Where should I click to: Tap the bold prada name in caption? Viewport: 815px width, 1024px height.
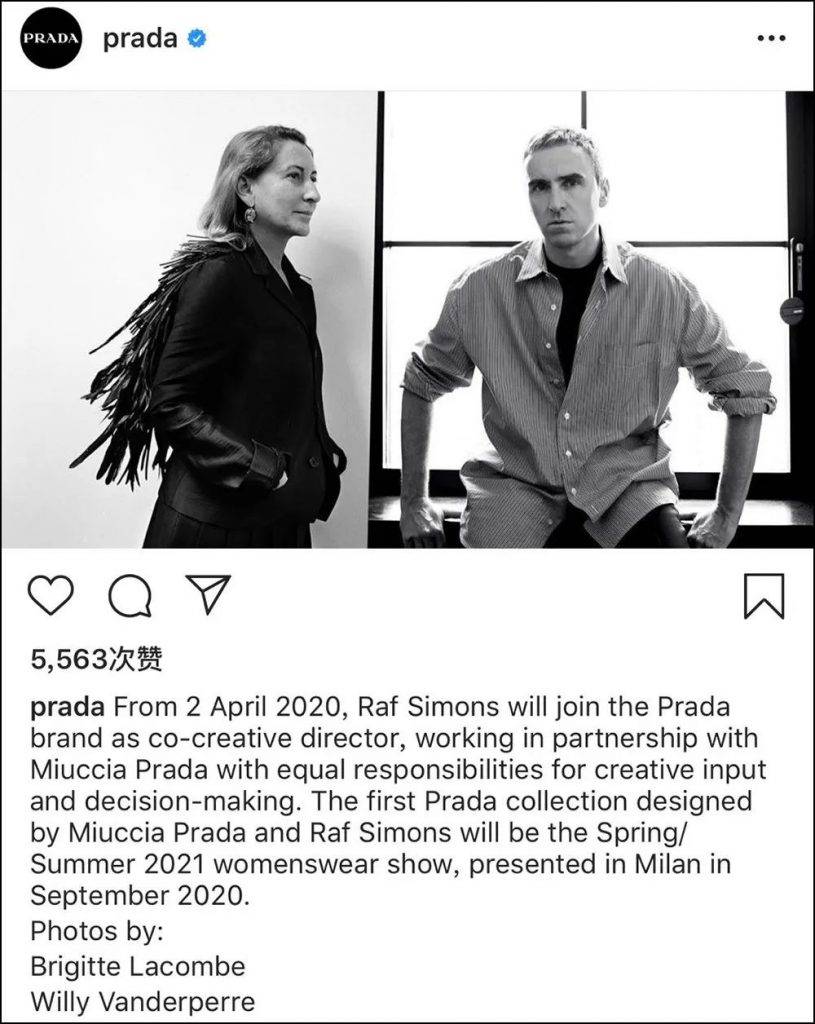[67, 708]
